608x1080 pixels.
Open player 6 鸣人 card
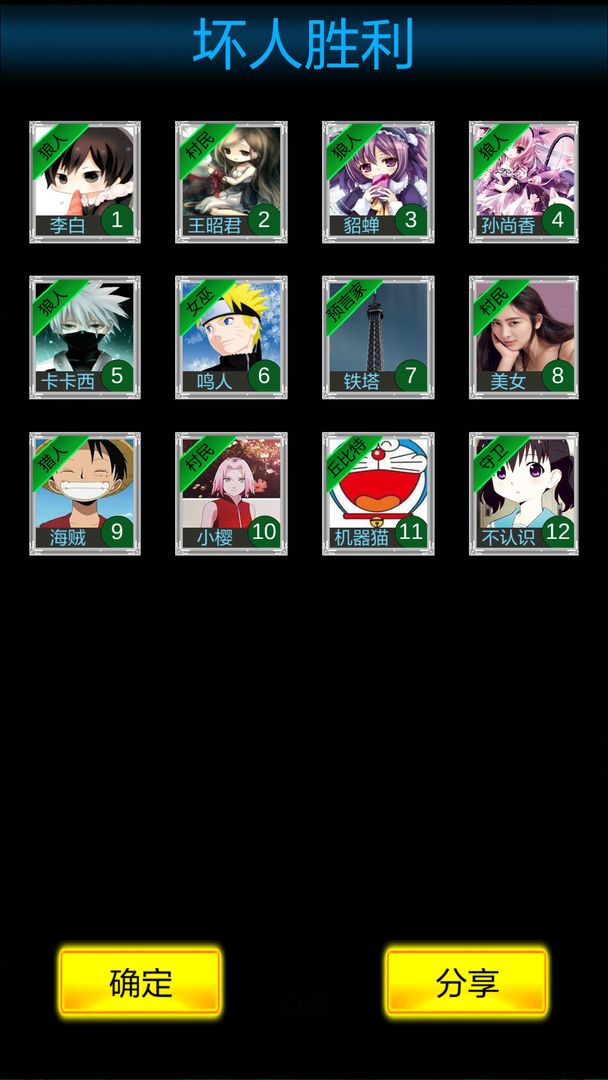click(231, 337)
